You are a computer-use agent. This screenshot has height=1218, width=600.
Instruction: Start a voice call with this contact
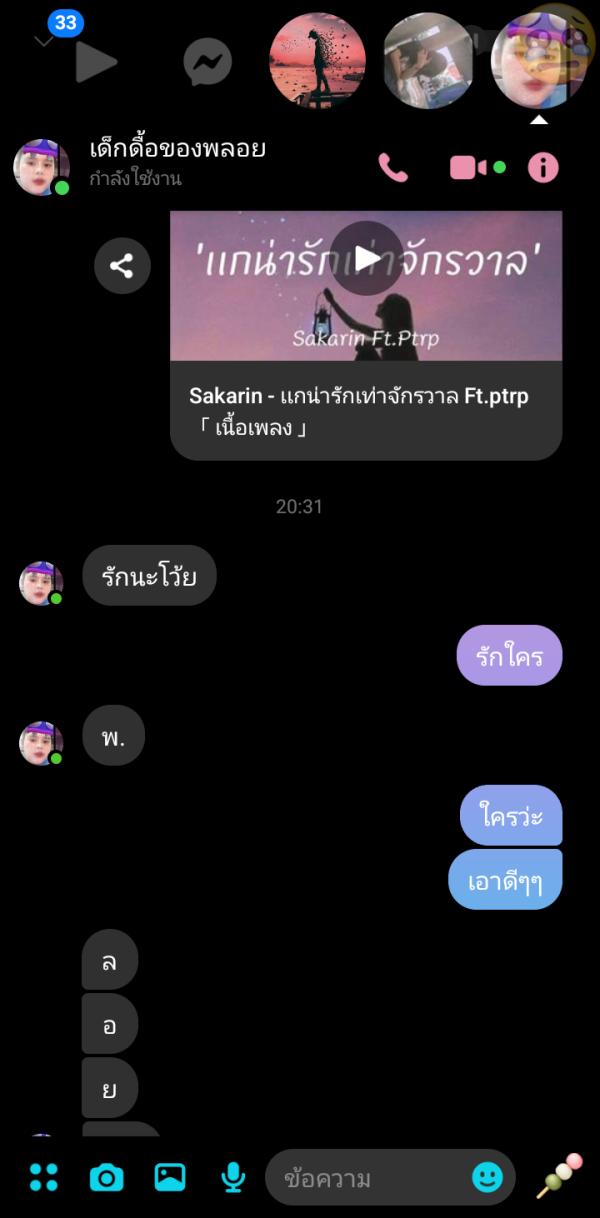click(393, 167)
